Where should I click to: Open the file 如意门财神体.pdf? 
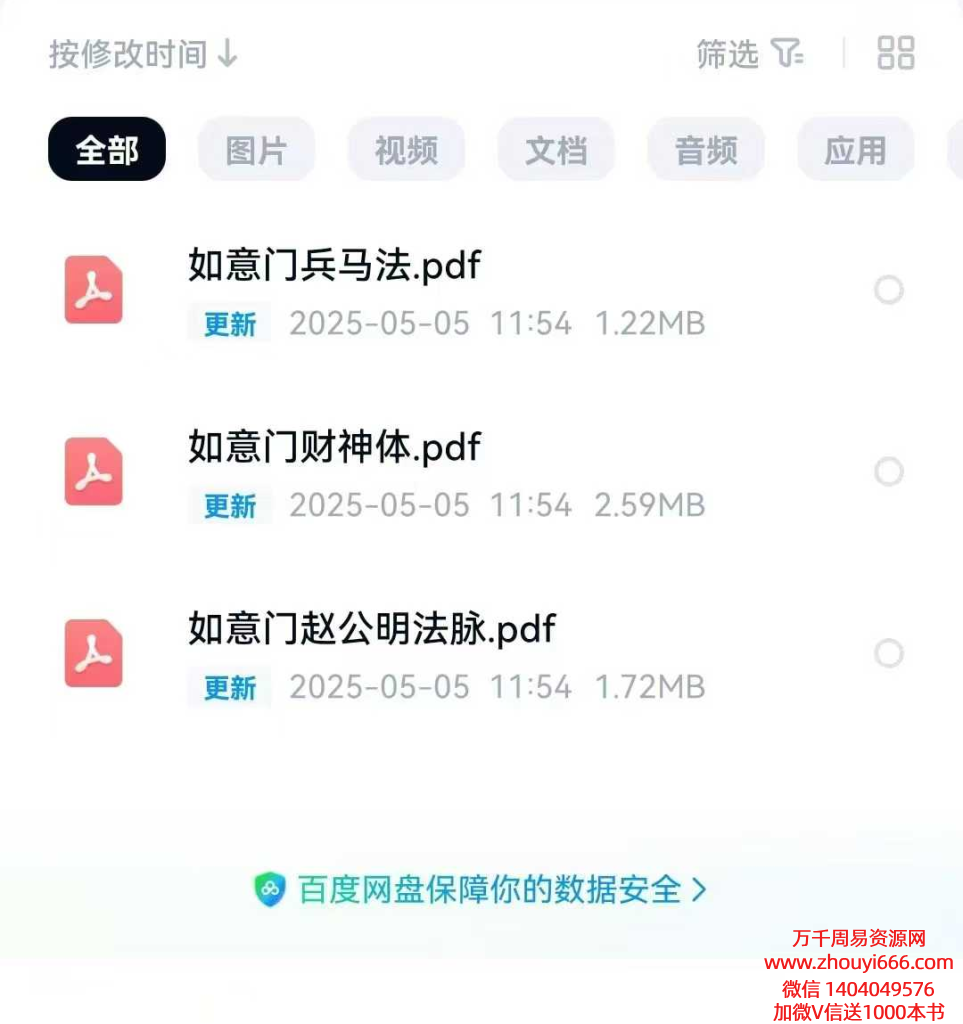335,447
